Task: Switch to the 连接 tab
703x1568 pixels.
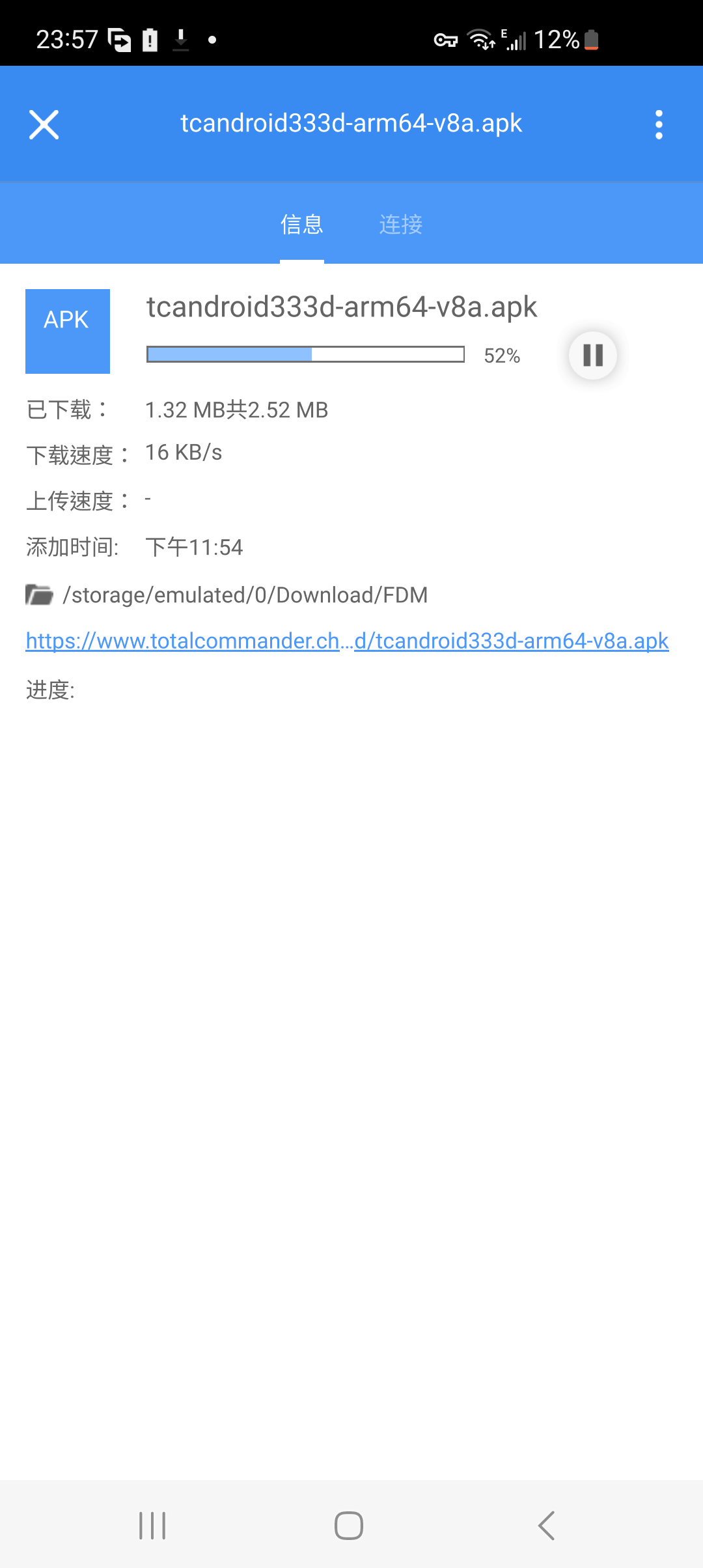Action: (401, 225)
